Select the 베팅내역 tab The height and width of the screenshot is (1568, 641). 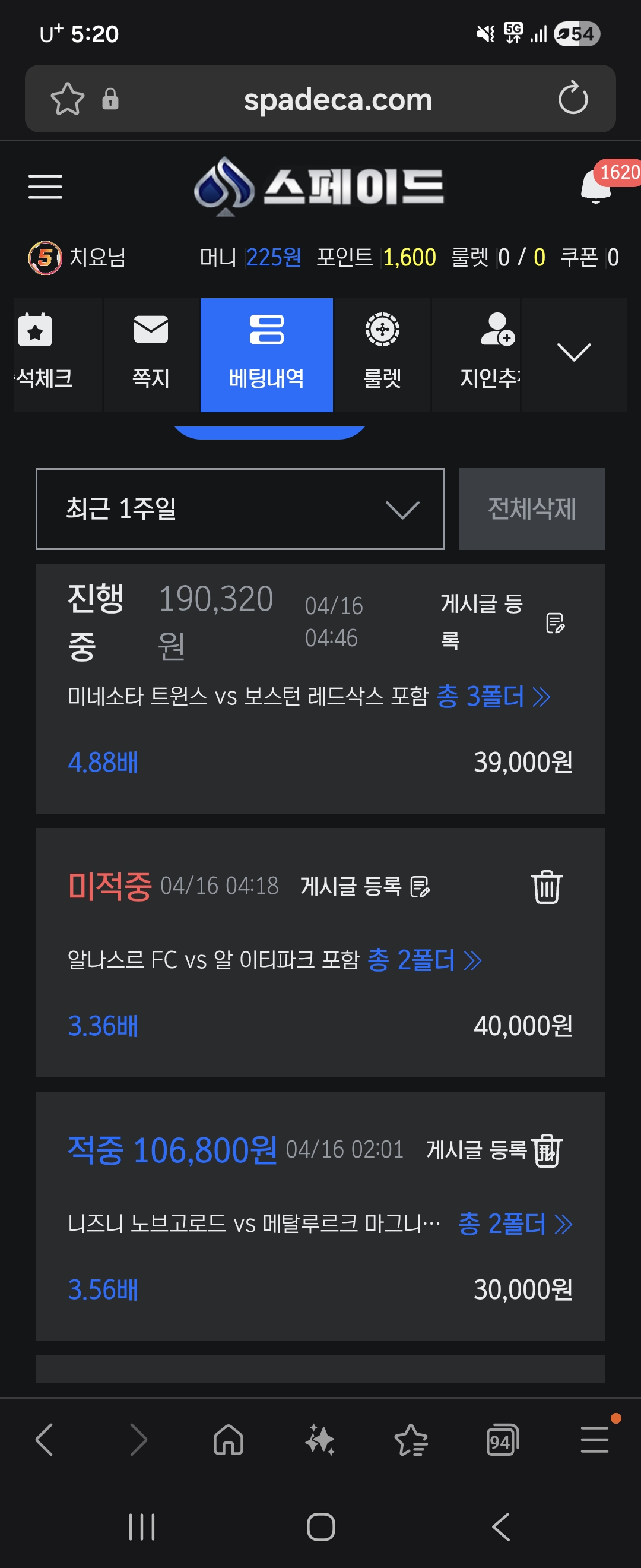pos(266,354)
